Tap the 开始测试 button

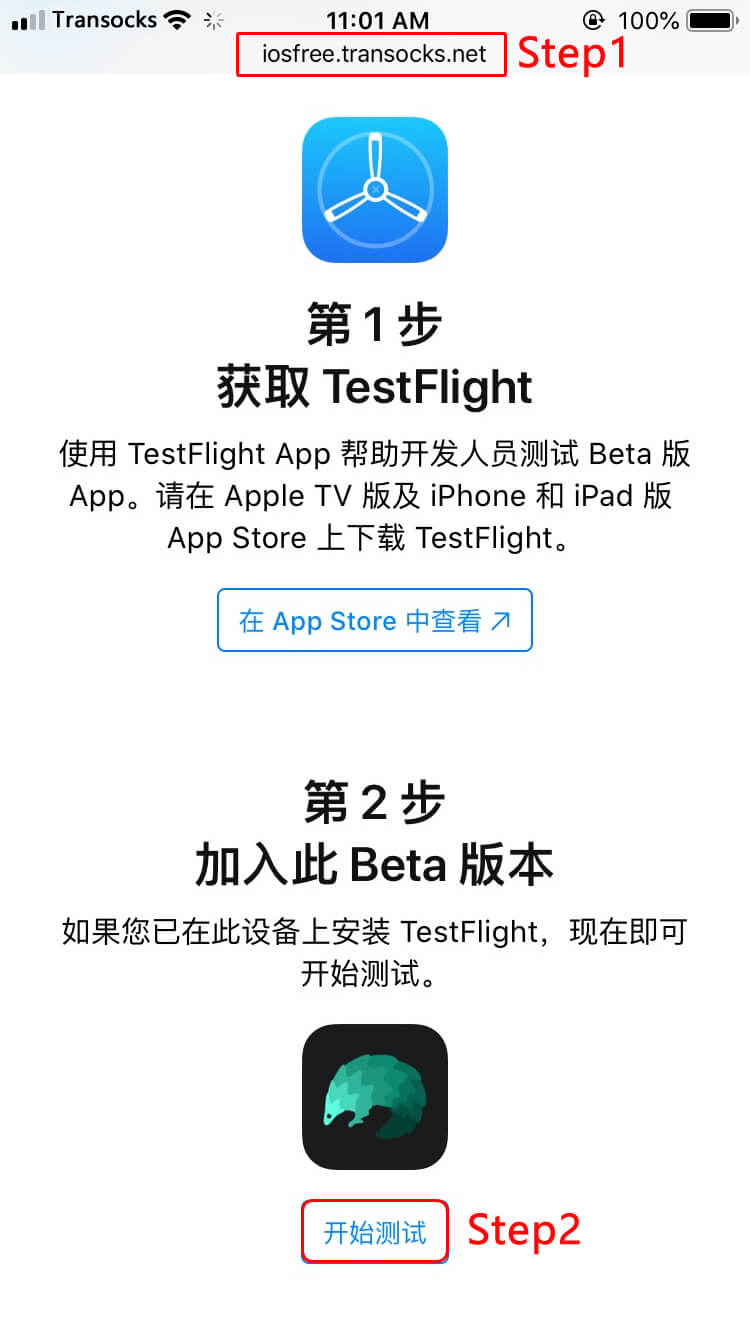tap(375, 1232)
